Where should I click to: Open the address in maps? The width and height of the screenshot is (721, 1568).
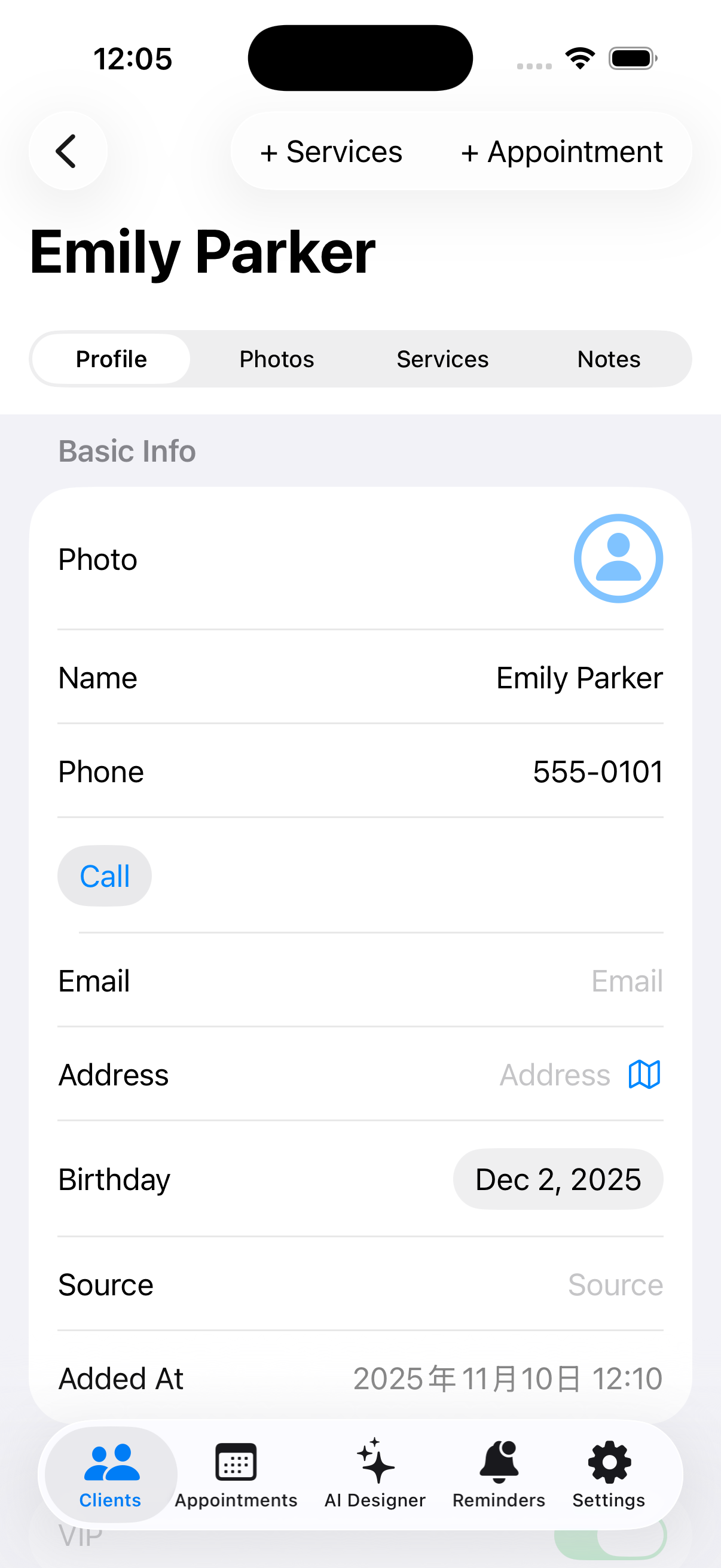[x=644, y=1075]
